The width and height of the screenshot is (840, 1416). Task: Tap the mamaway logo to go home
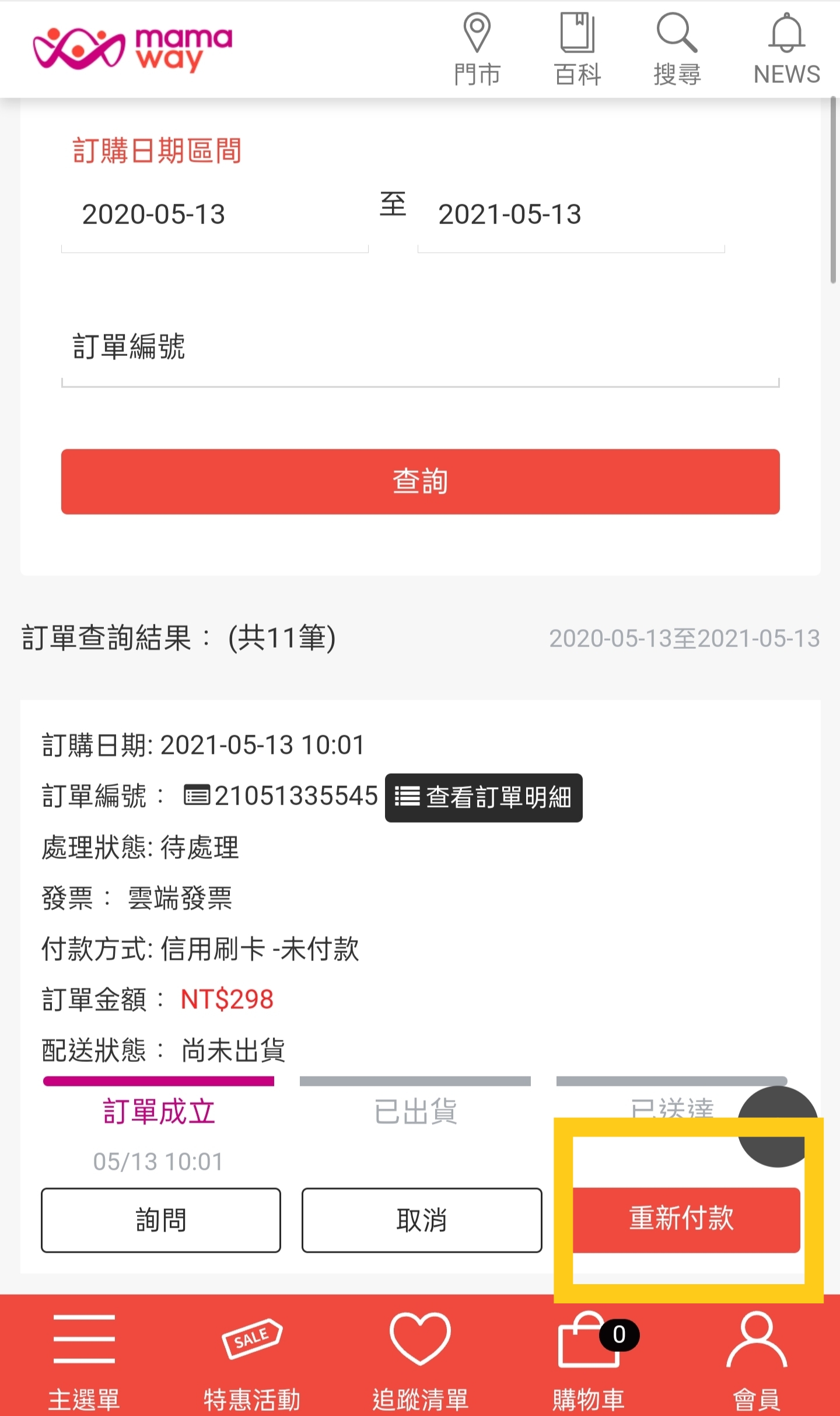click(133, 49)
